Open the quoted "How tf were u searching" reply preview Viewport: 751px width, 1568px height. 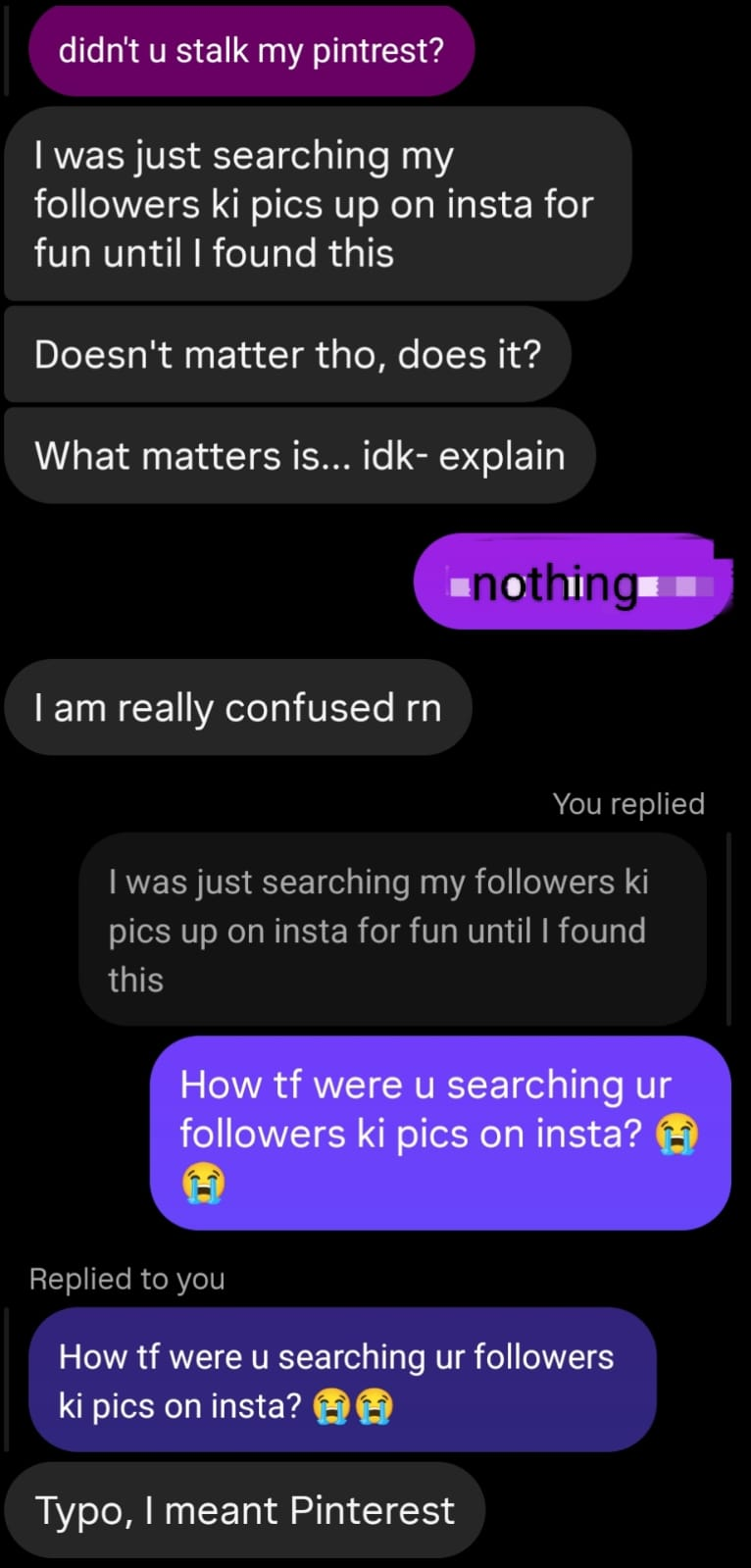343,1380
